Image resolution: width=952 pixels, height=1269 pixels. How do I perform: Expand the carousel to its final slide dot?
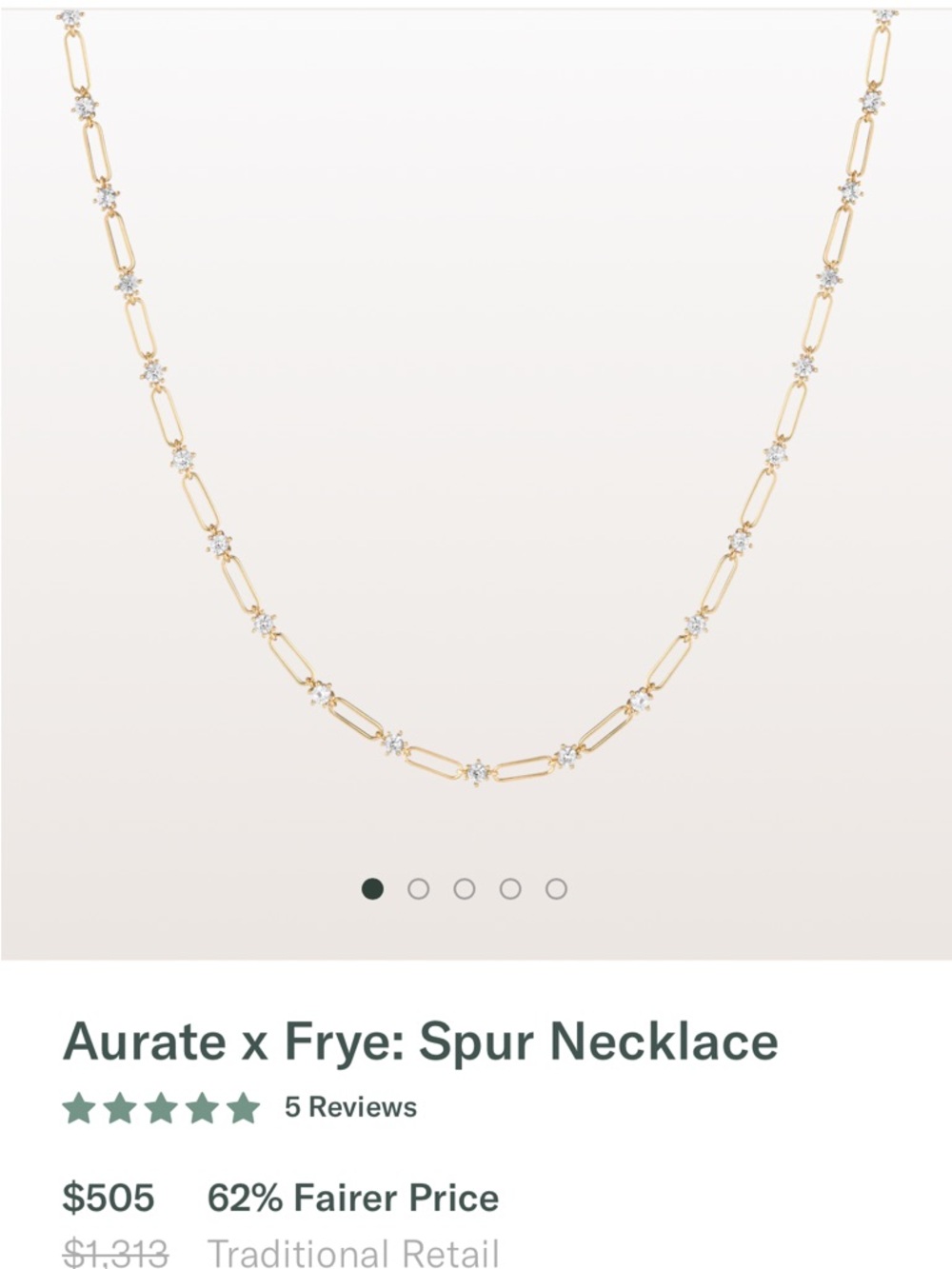coord(554,887)
